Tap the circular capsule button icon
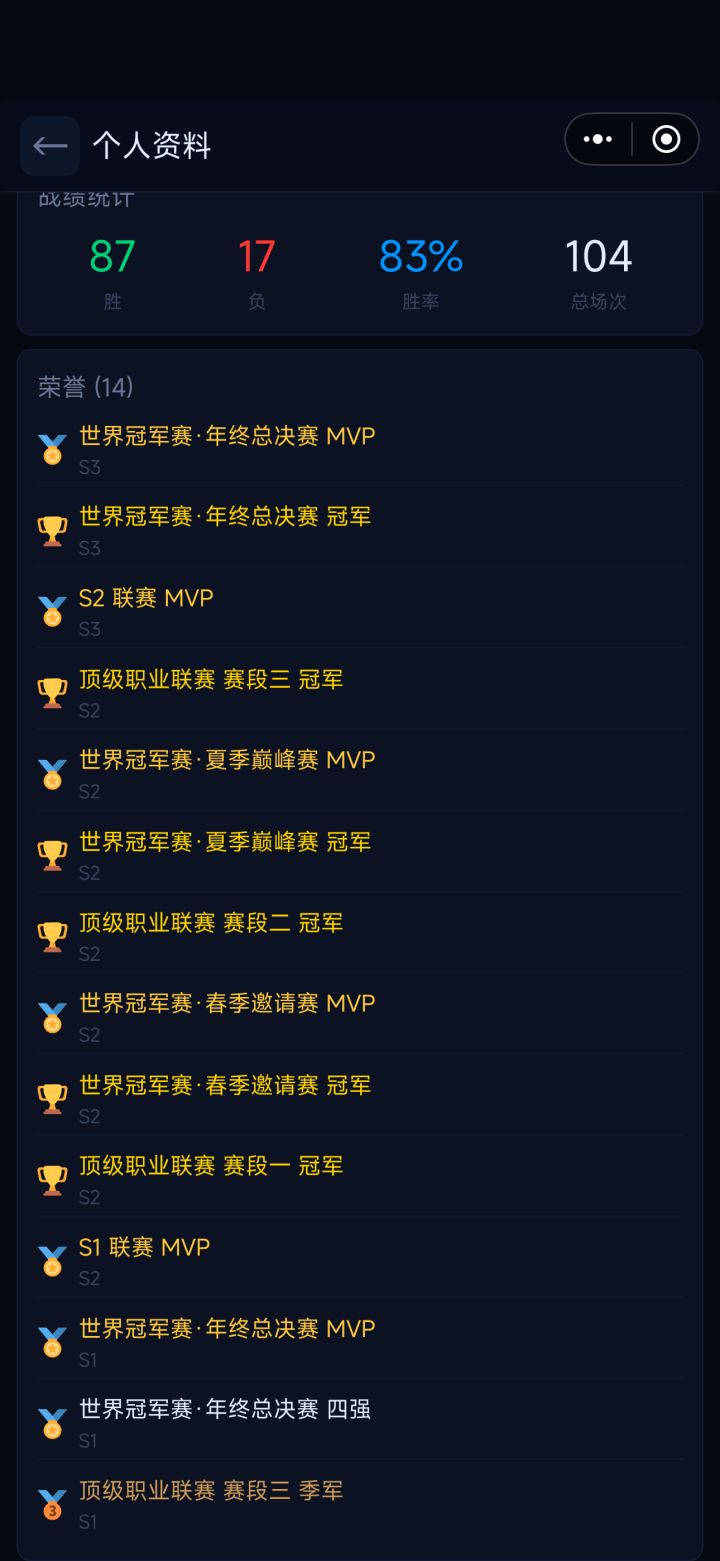 (x=664, y=139)
